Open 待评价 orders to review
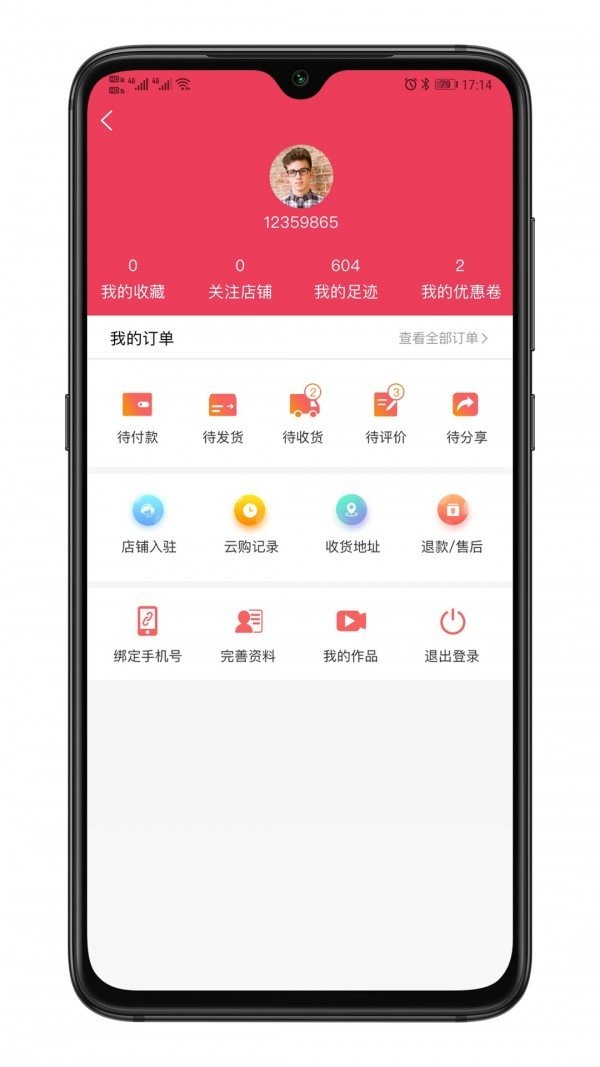600x1067 pixels. (x=385, y=416)
